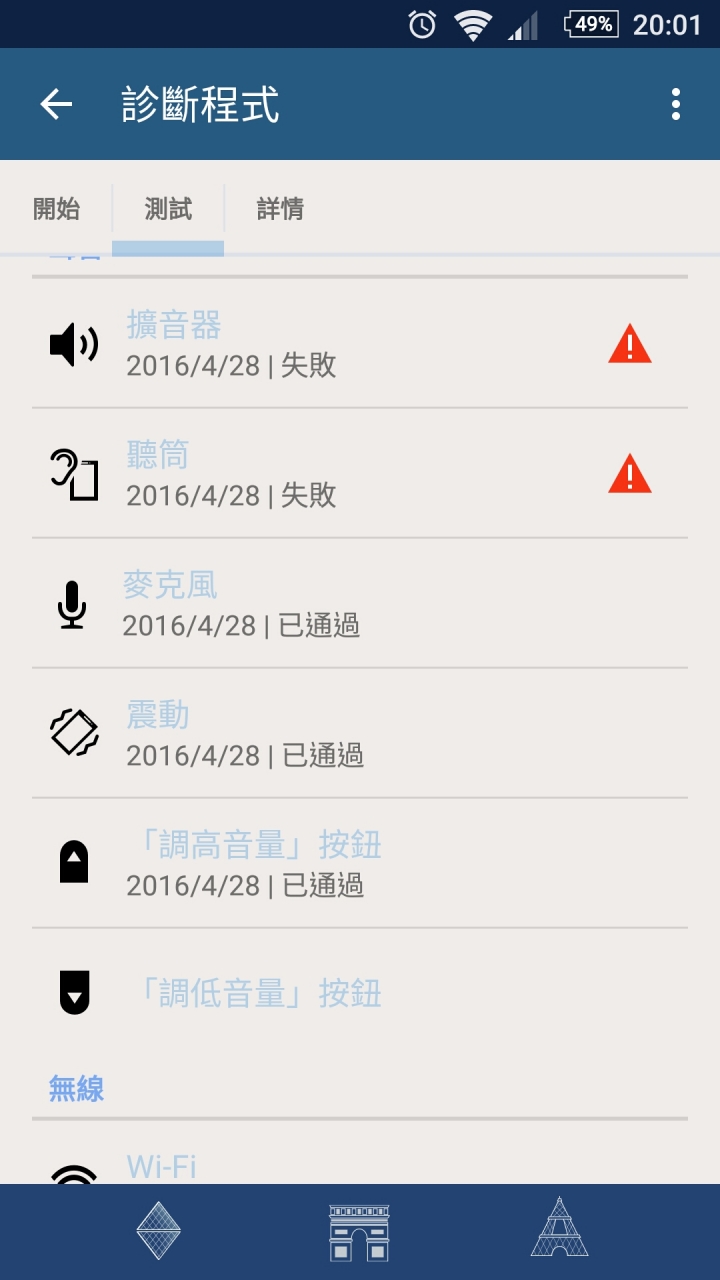Switch to the 詳情 tab
Screen dimensions: 720x1280
pos(280,209)
